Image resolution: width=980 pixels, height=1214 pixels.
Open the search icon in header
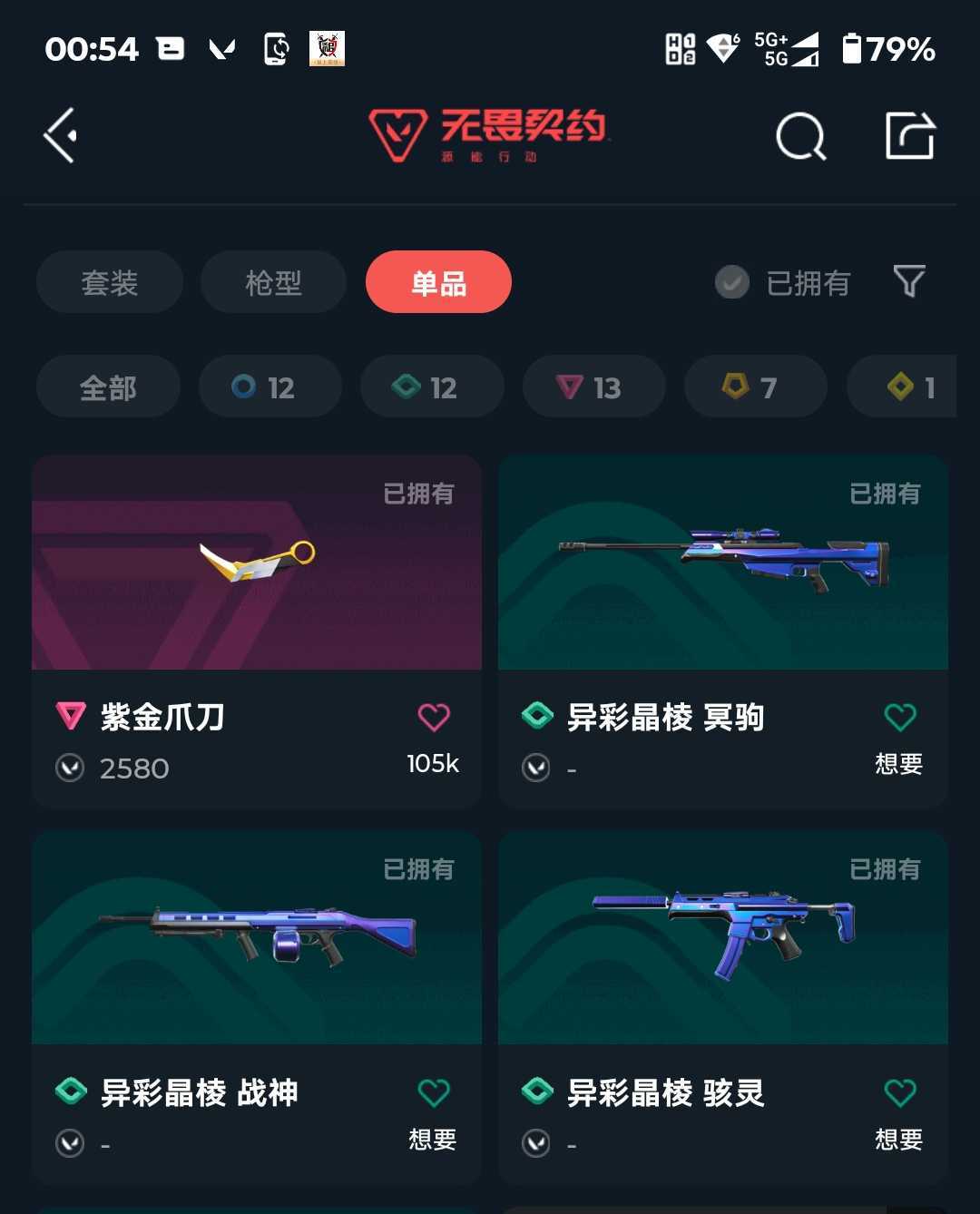(x=801, y=137)
